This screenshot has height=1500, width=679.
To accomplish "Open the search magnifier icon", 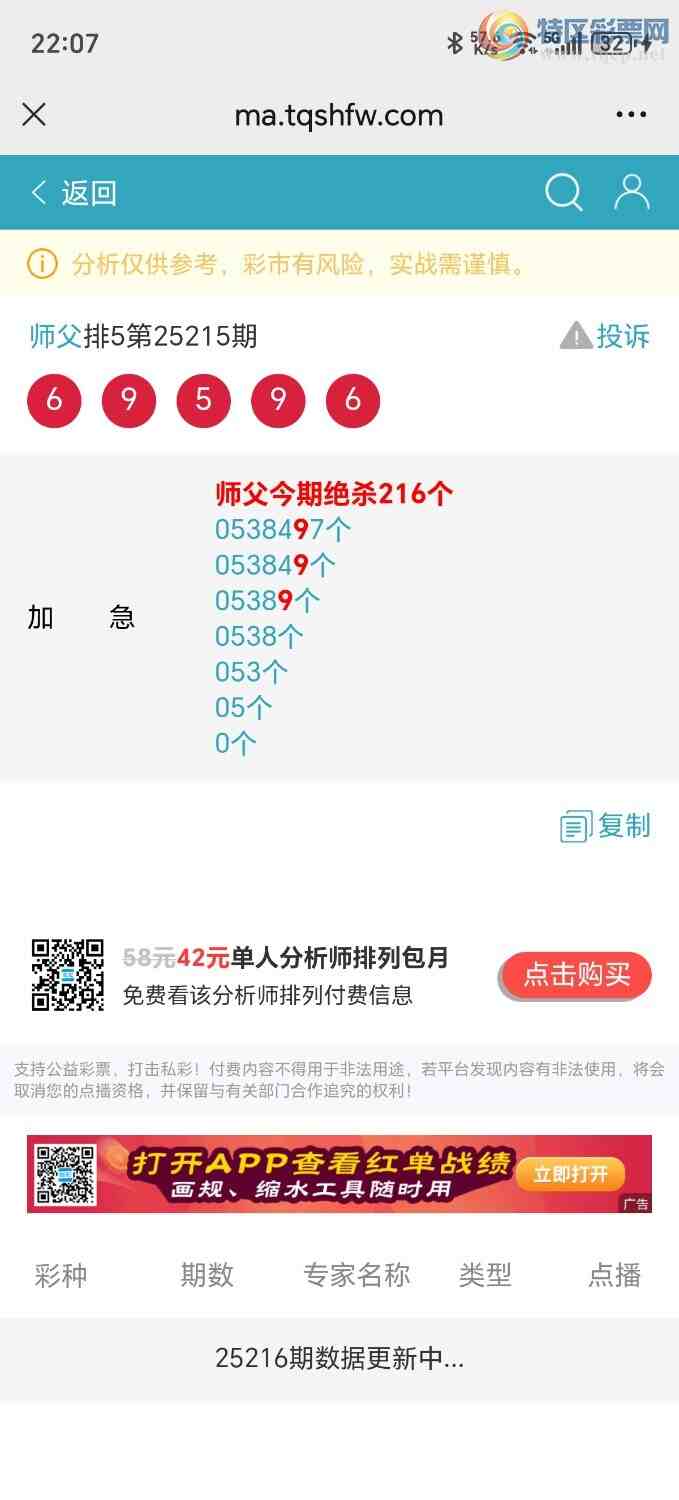I will [563, 192].
